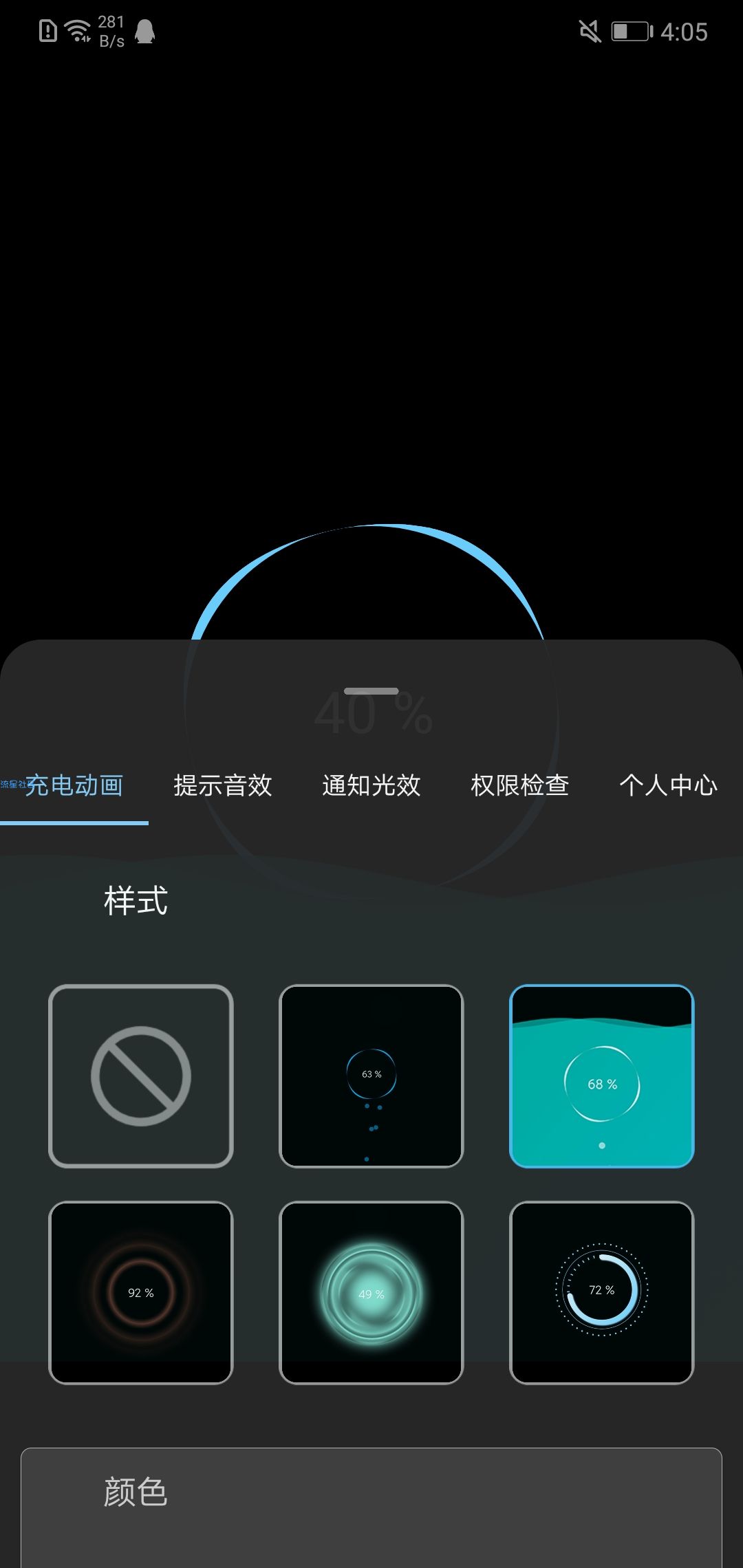Expand the 样式 style section header
This screenshot has width=743, height=1568.
coord(135,898)
